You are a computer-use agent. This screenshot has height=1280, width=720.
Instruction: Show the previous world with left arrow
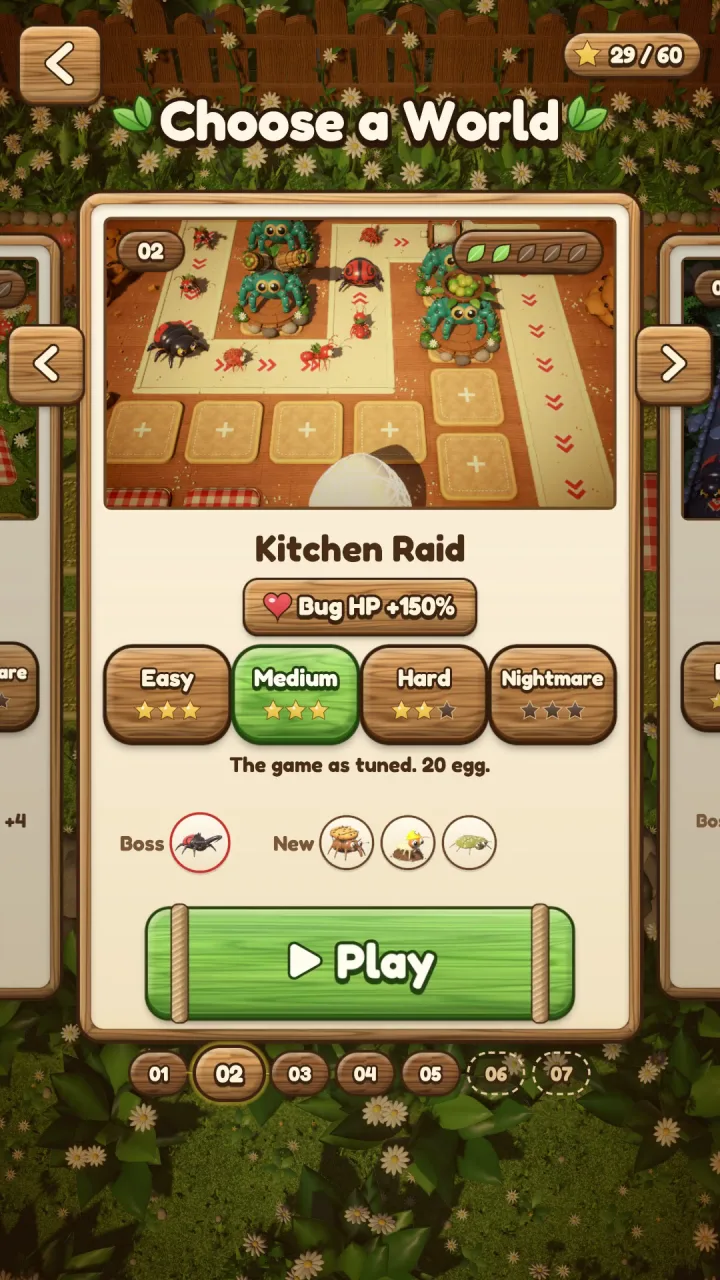pos(46,364)
